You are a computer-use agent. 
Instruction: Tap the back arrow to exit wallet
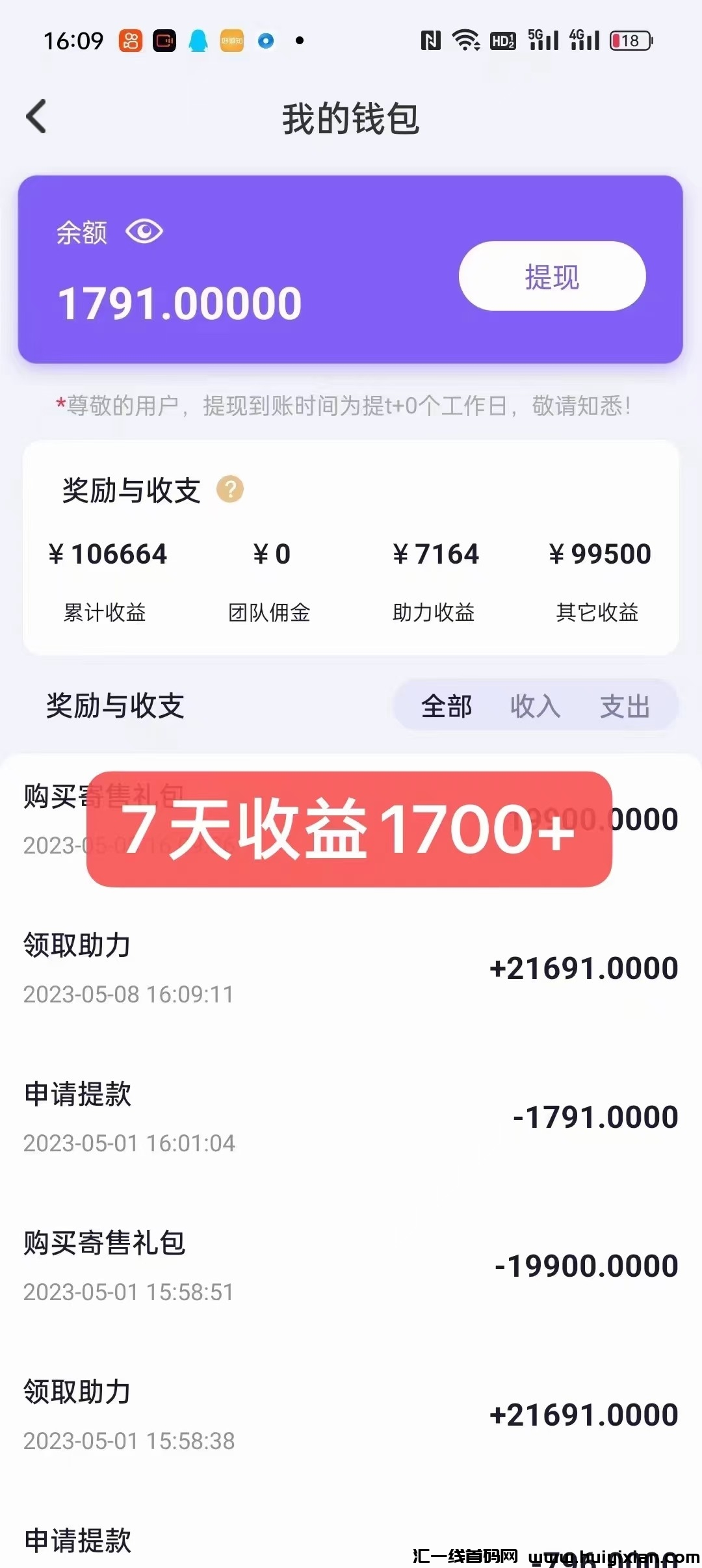(37, 117)
